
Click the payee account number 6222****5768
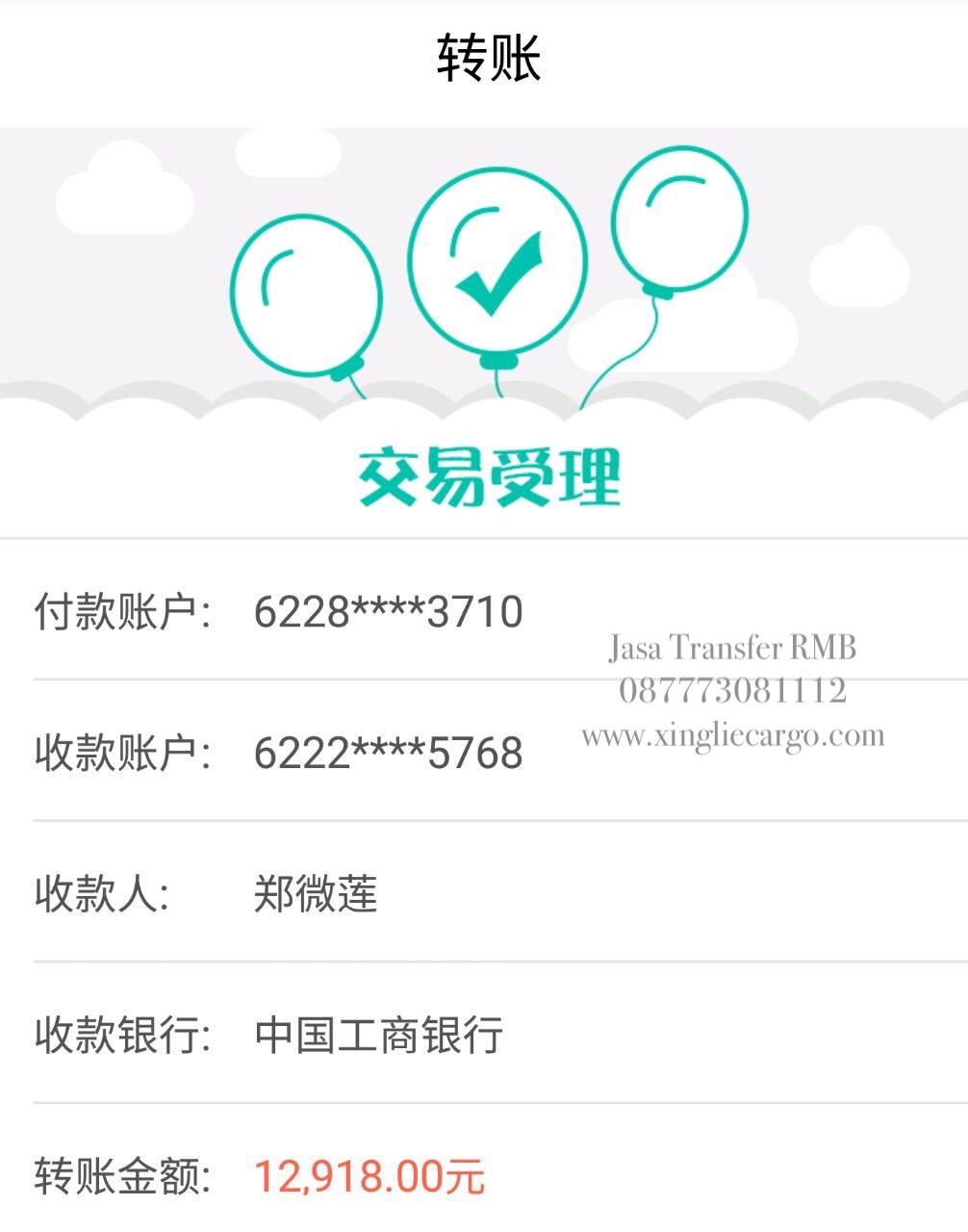pos(388,753)
